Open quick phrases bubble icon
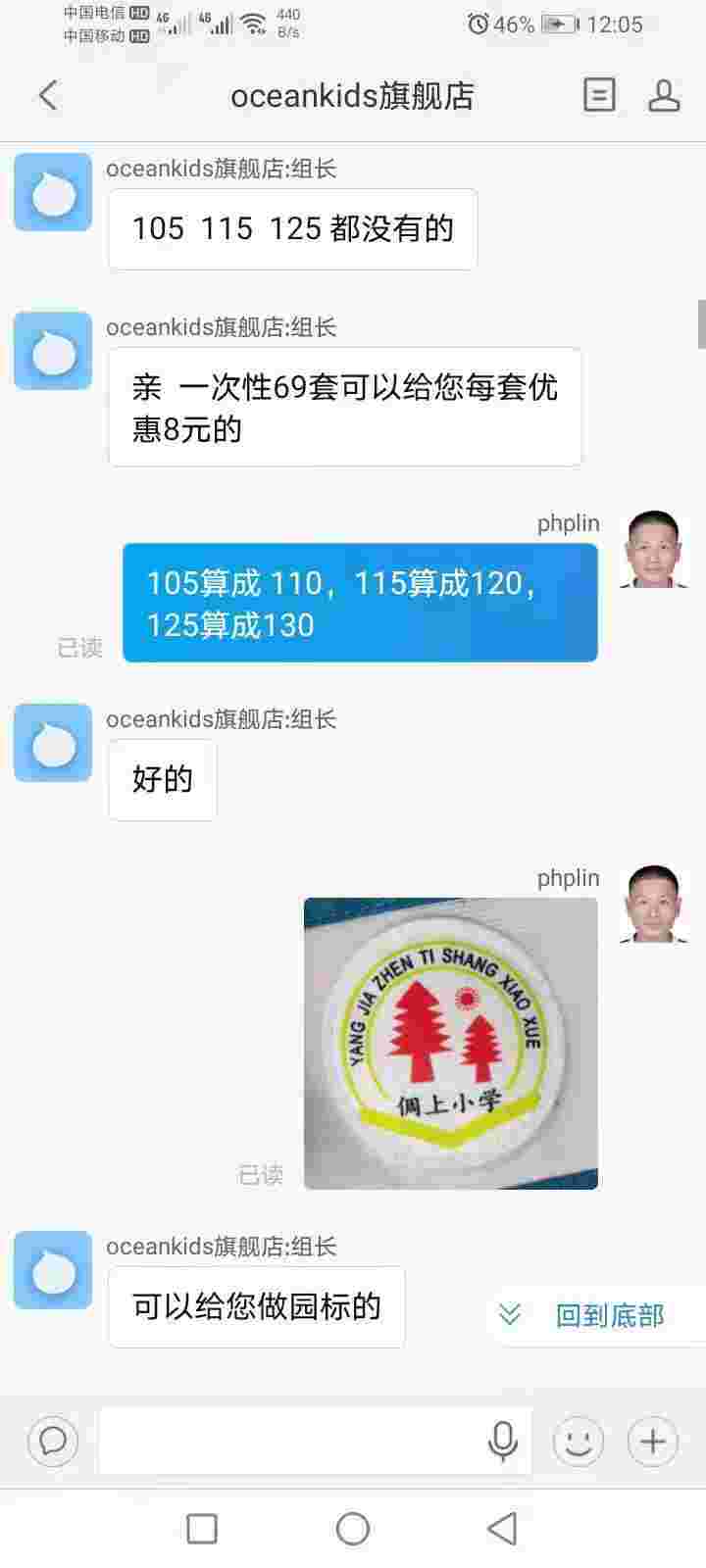This screenshot has width=706, height=1568. click(53, 1441)
